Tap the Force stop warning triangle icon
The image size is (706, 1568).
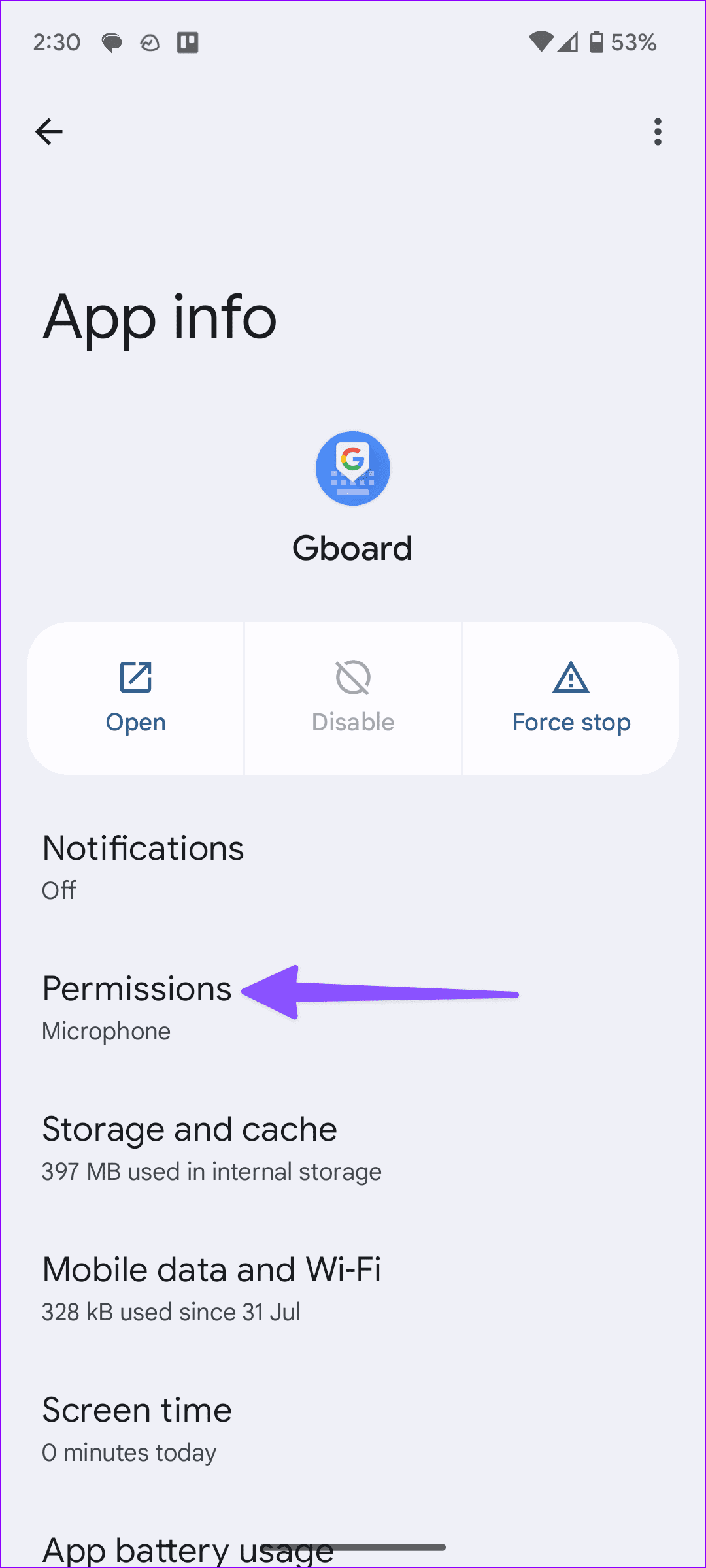click(x=570, y=678)
